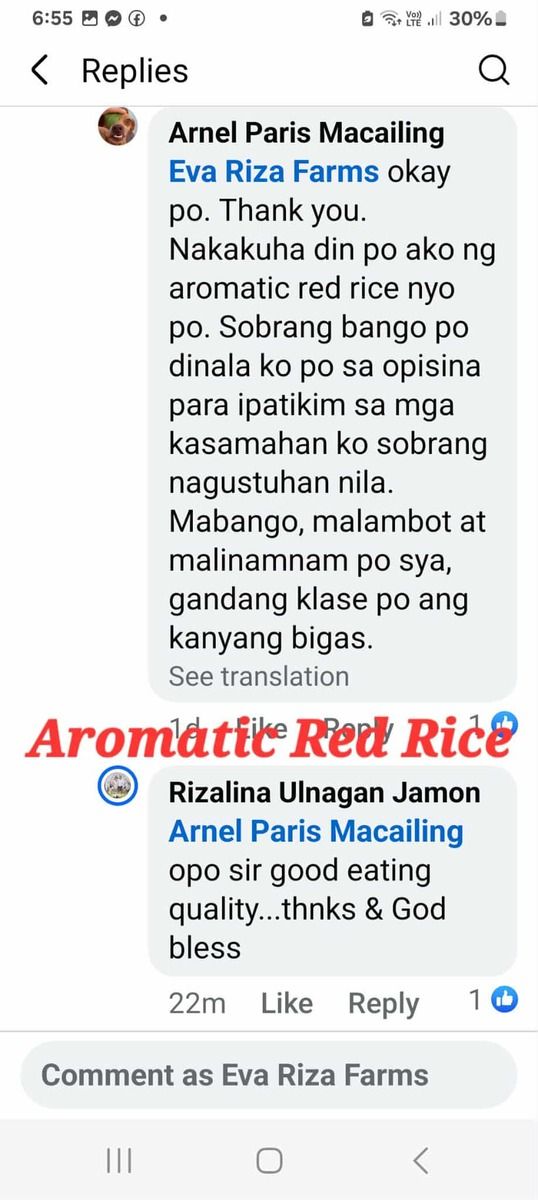
Task: Open Rizalina Ulnagan Jamon's profile picture
Action: point(117,787)
